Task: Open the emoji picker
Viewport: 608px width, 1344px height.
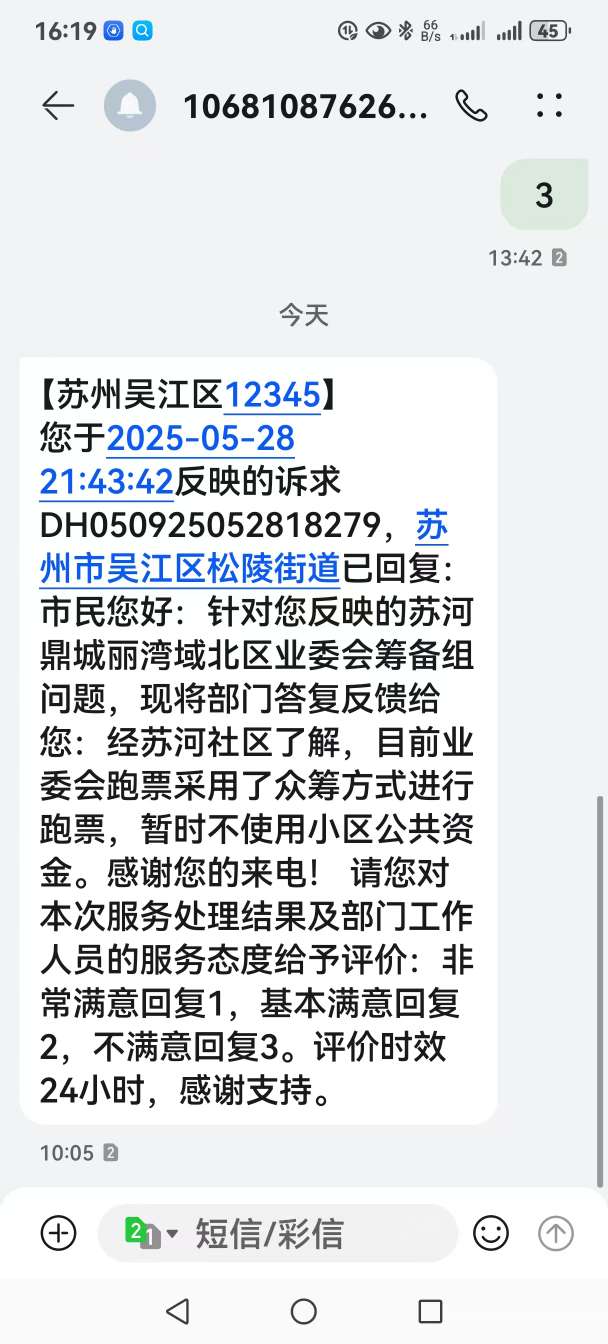Action: pyautogui.click(x=491, y=1233)
